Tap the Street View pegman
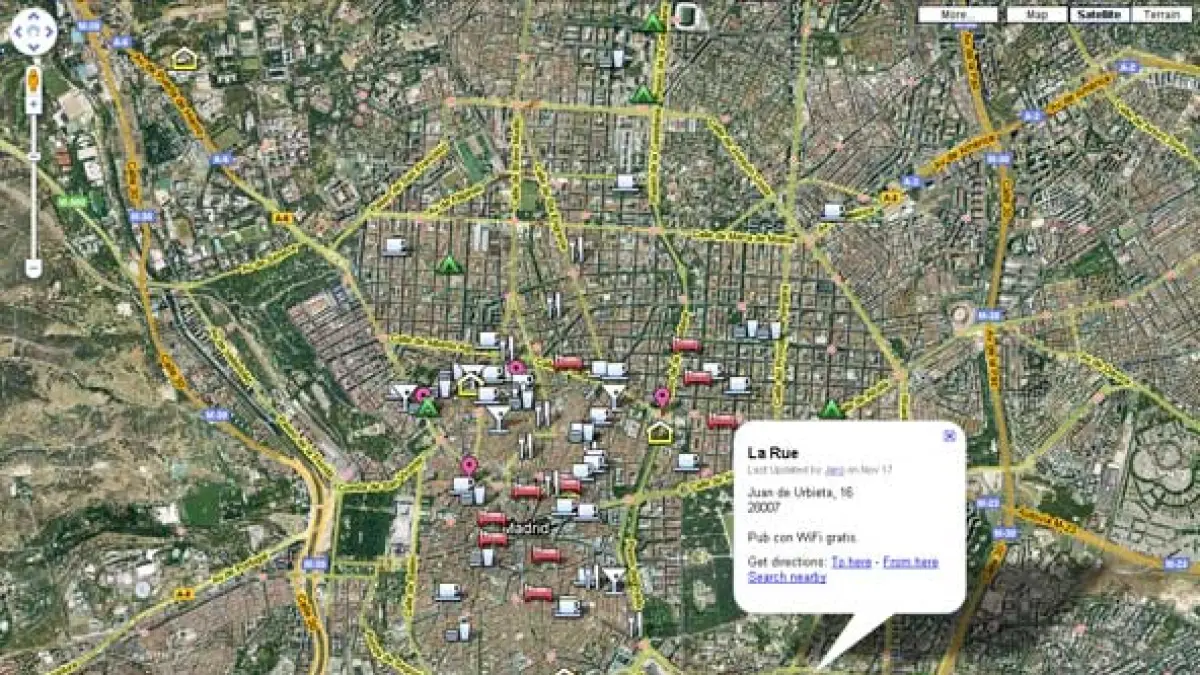This screenshot has width=1200, height=675. click(x=34, y=78)
